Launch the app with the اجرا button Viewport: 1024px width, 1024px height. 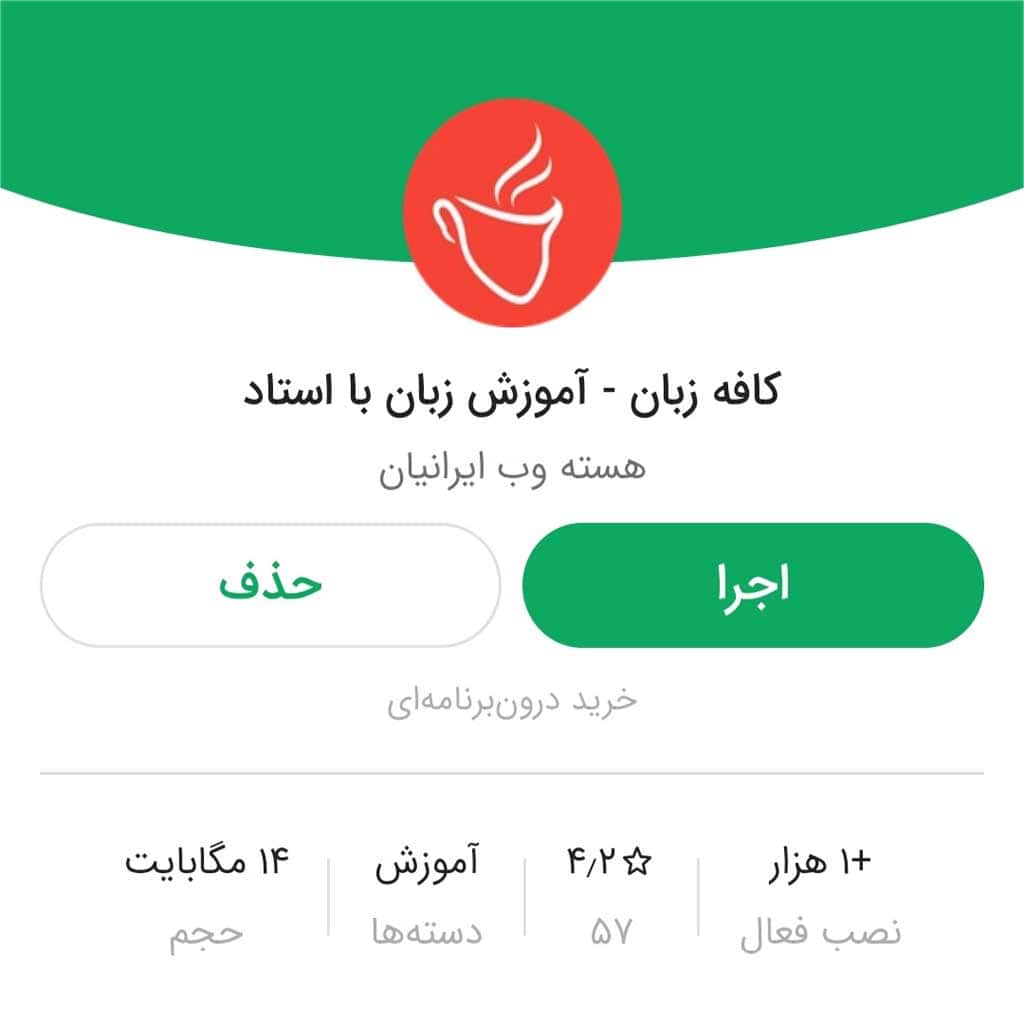click(x=752, y=585)
